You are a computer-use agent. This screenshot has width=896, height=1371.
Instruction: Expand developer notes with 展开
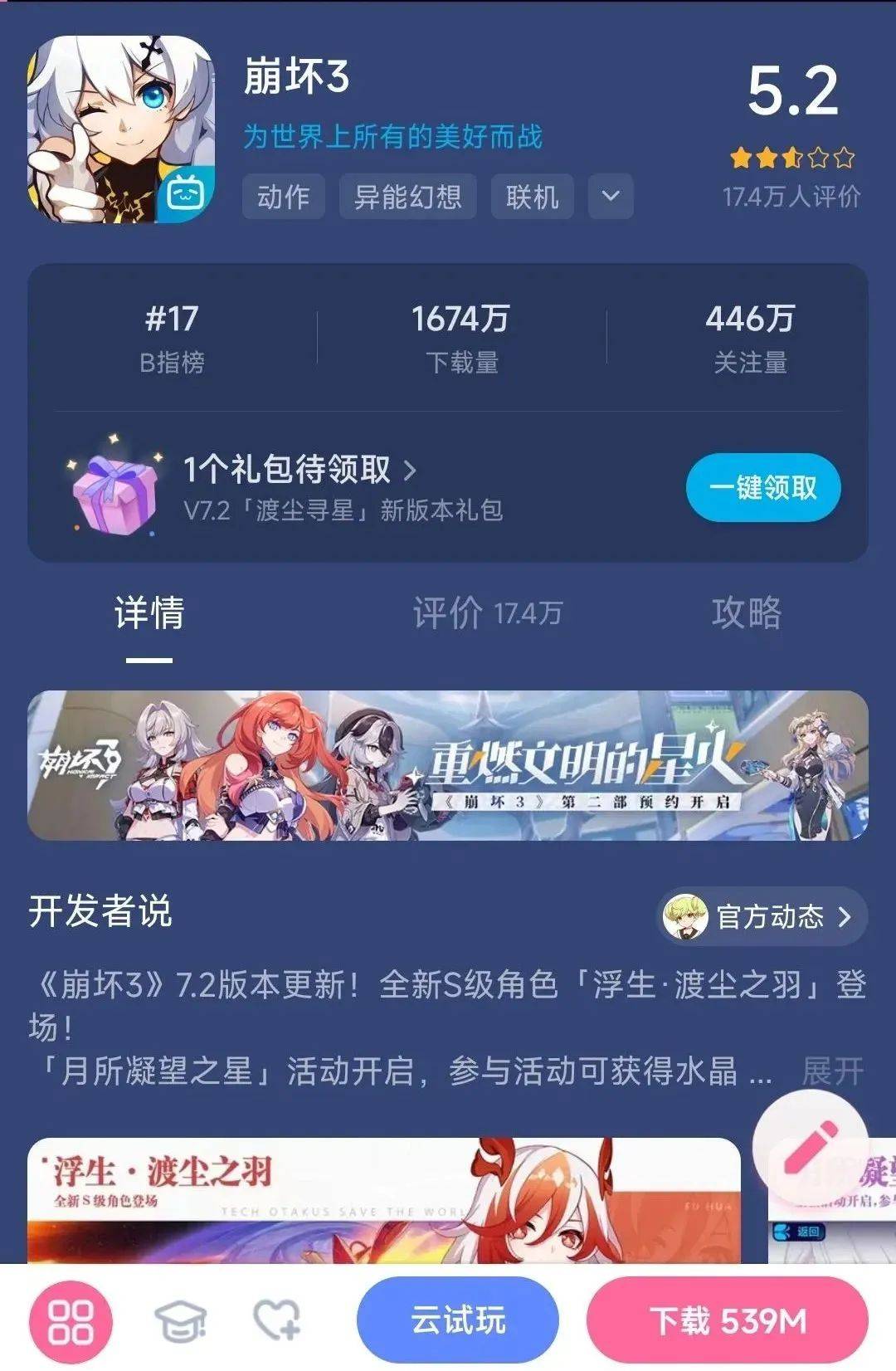pos(832,1071)
